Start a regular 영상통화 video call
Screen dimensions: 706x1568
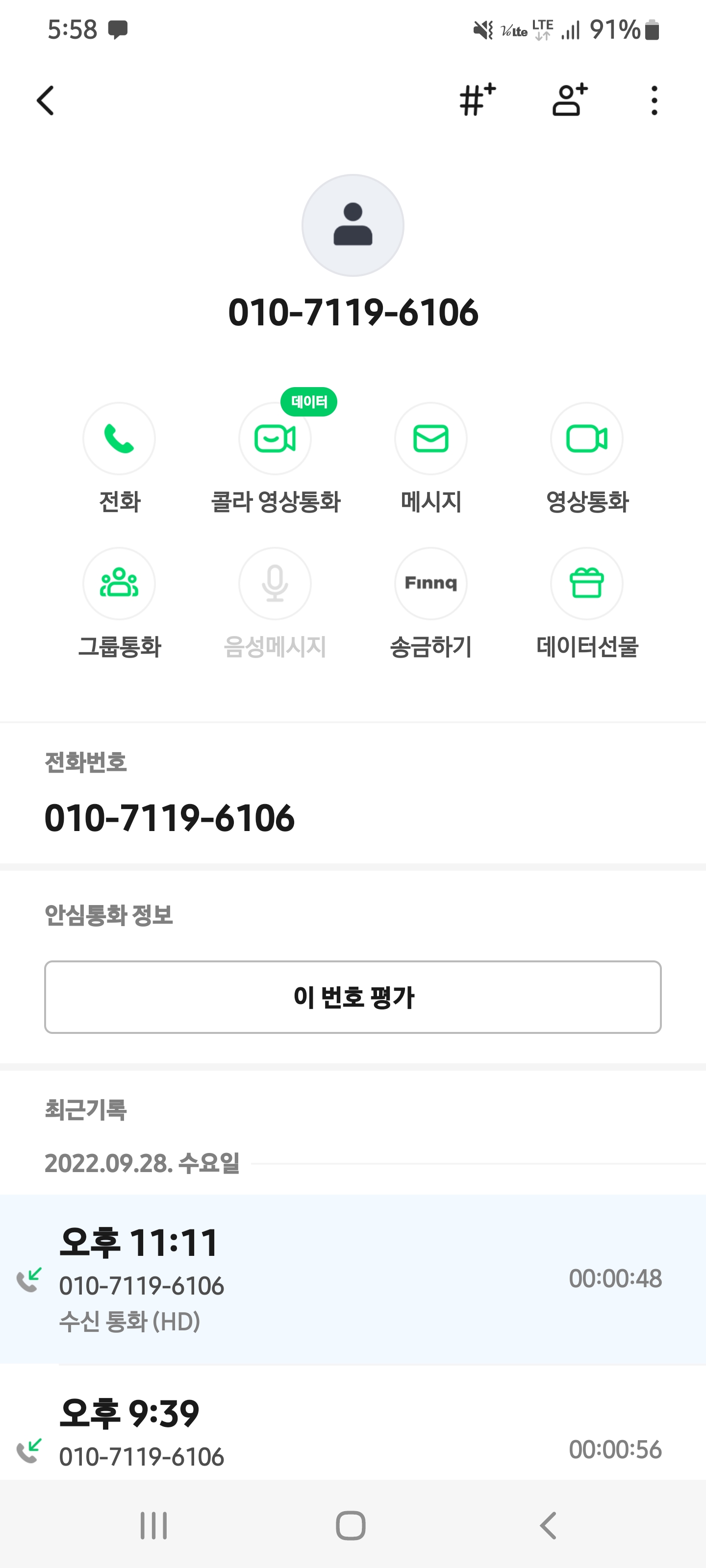[586, 438]
